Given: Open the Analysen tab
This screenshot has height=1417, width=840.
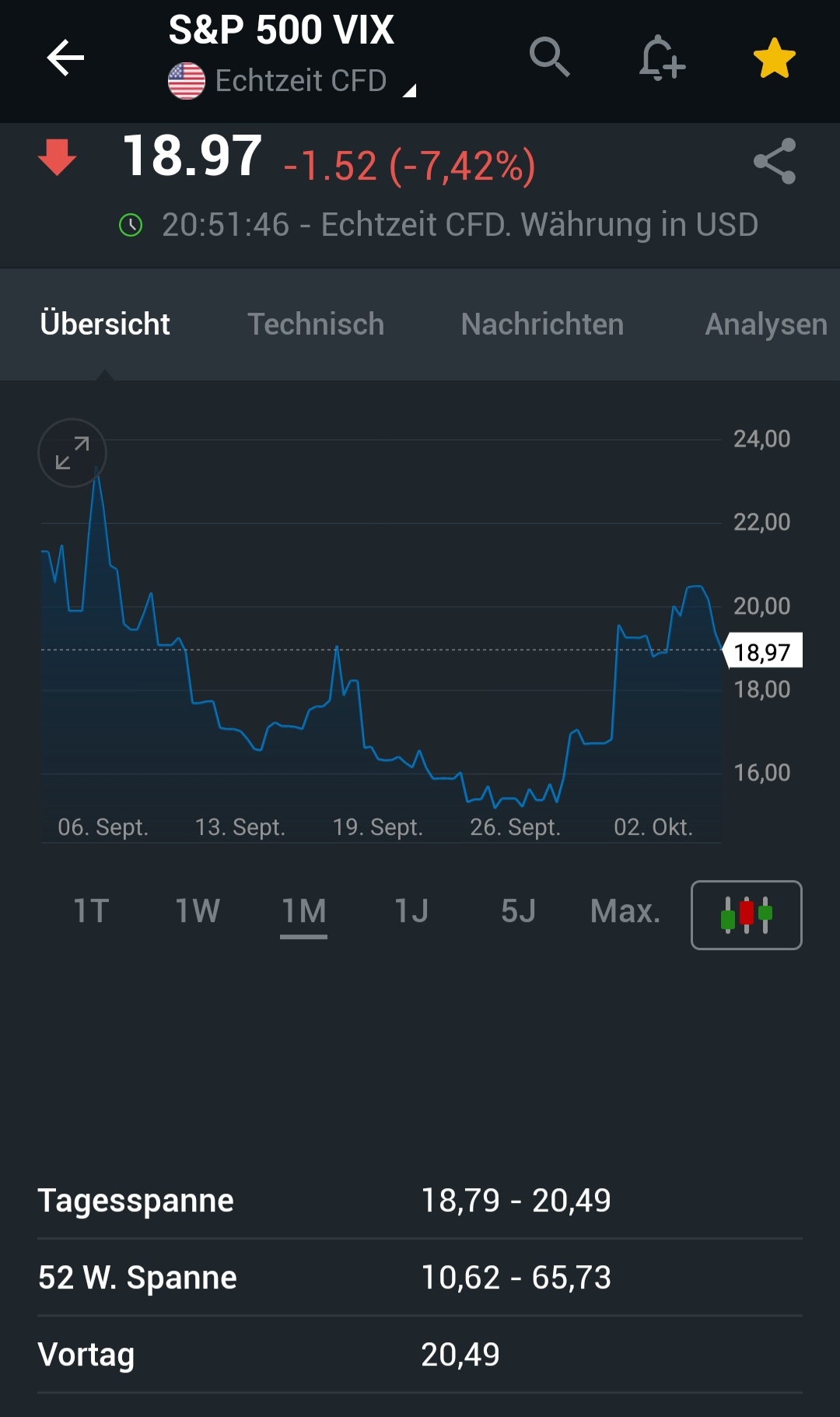Looking at the screenshot, I should pos(765,324).
